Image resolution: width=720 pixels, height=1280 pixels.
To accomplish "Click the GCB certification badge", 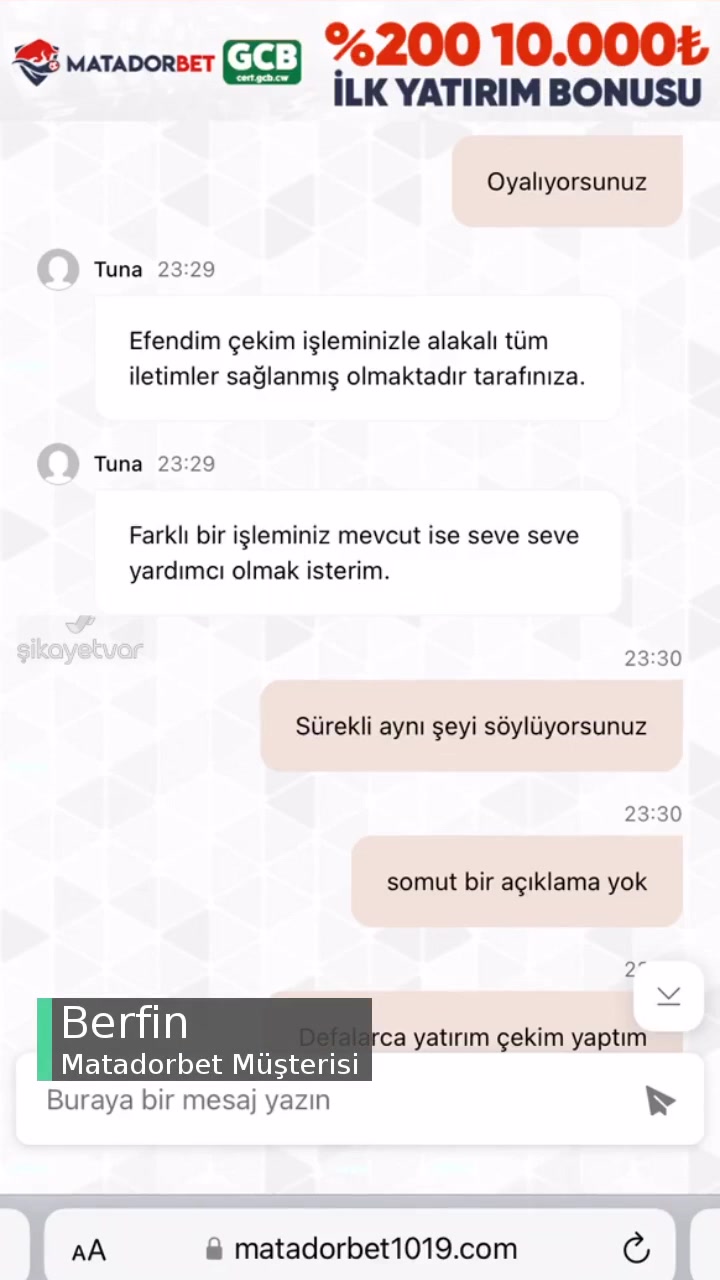I will click(x=263, y=60).
